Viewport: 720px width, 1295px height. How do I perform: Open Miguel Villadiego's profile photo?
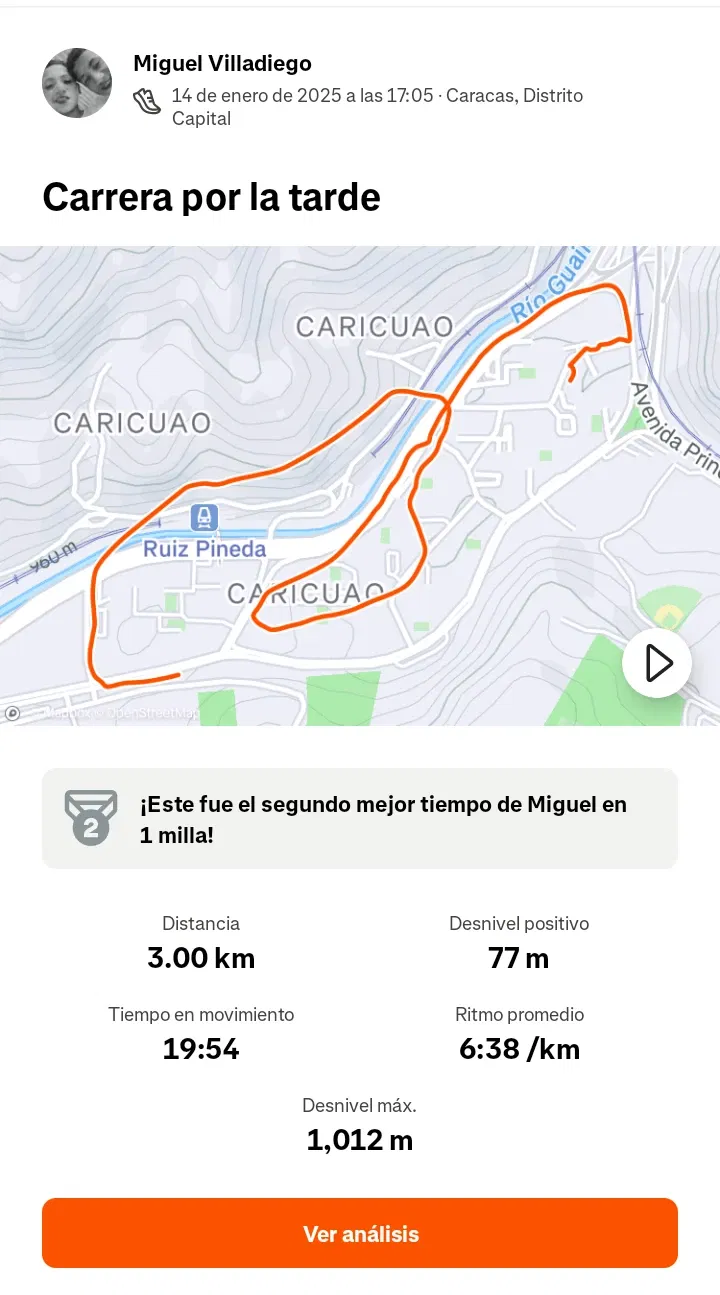click(77, 83)
